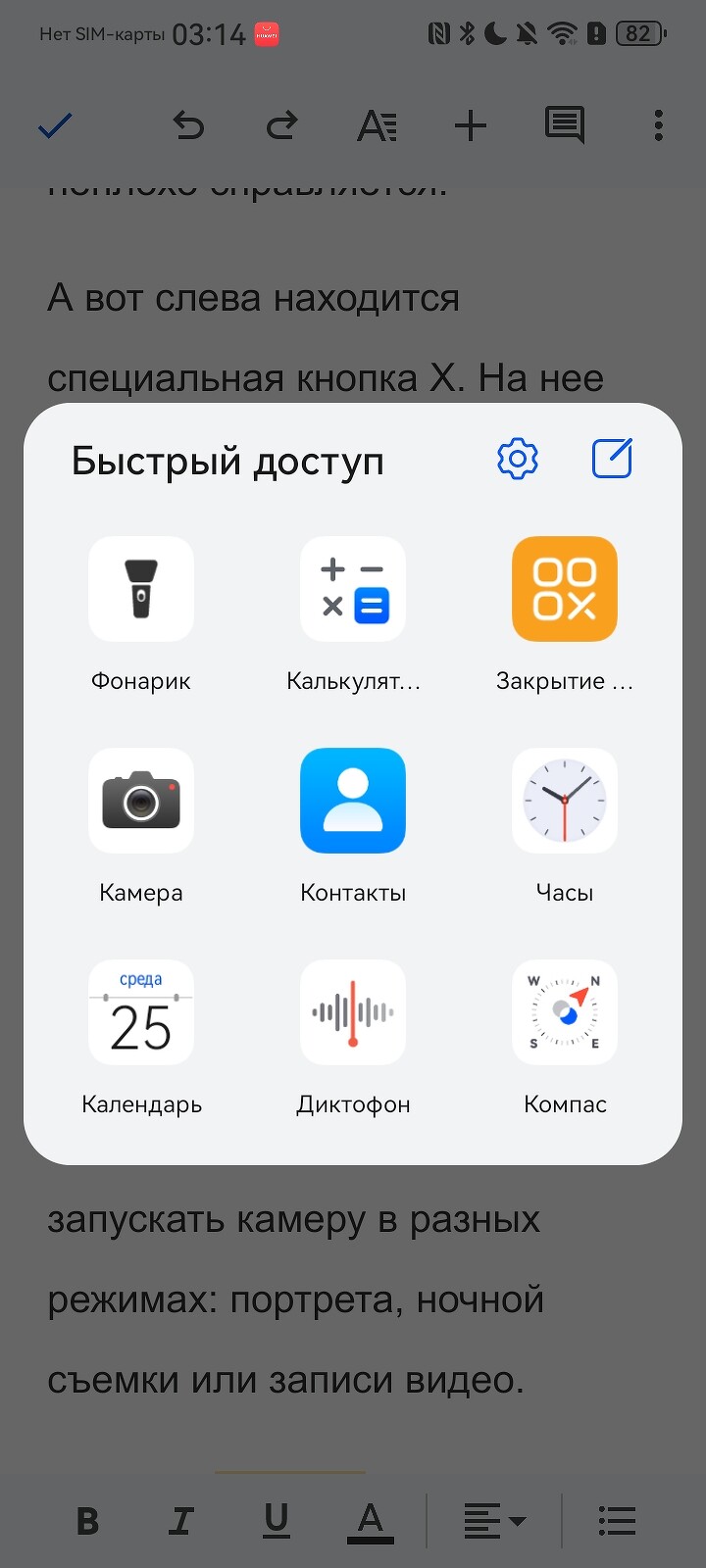Open the Часы clock app
This screenshot has height=1568, width=706.
565,801
